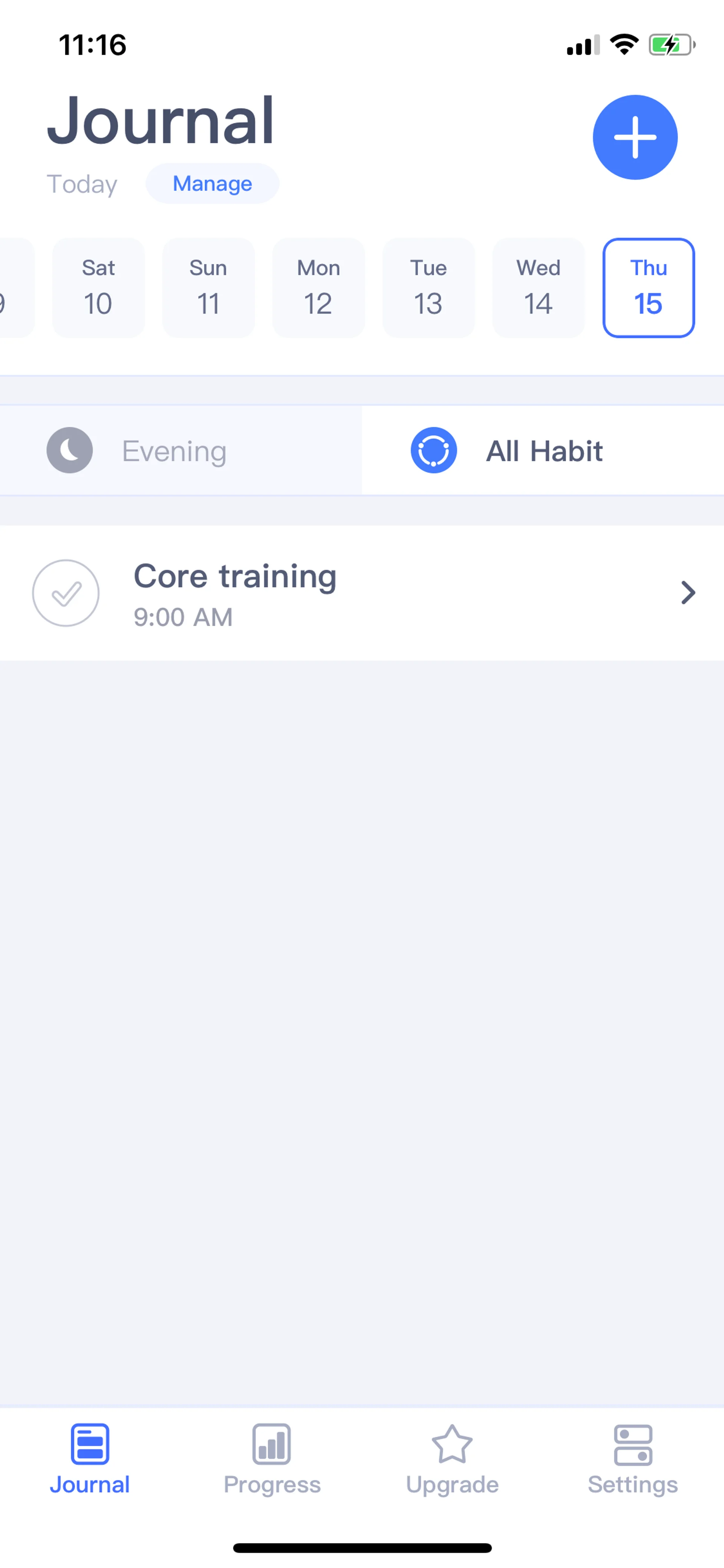
Task: Select Sunday 11 in the date strip
Action: point(208,287)
